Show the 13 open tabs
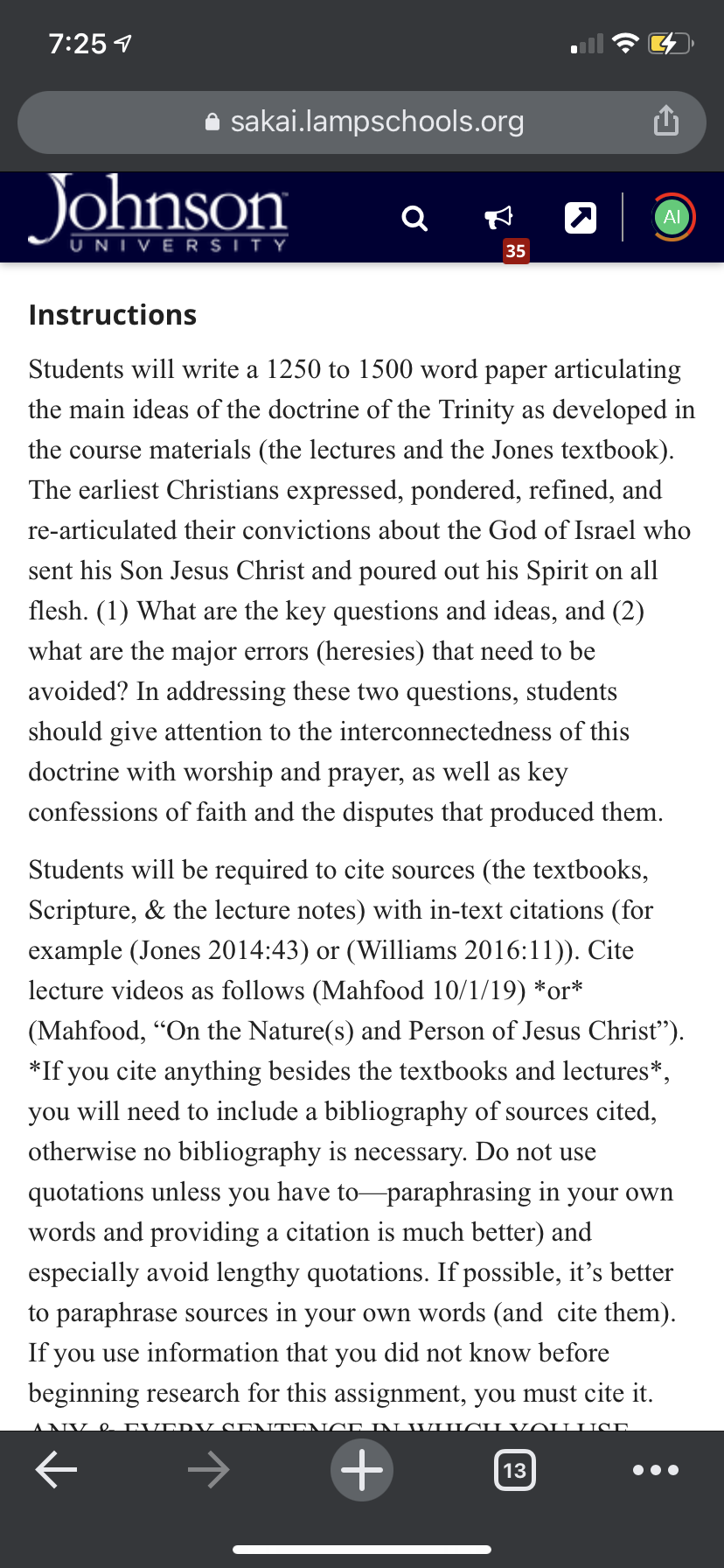Image resolution: width=724 pixels, height=1568 pixels. tap(515, 1470)
